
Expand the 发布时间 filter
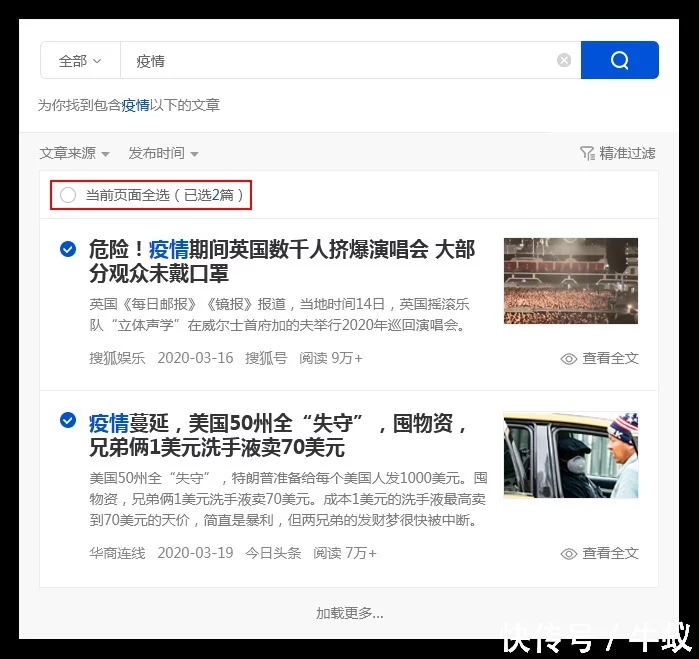(163, 153)
